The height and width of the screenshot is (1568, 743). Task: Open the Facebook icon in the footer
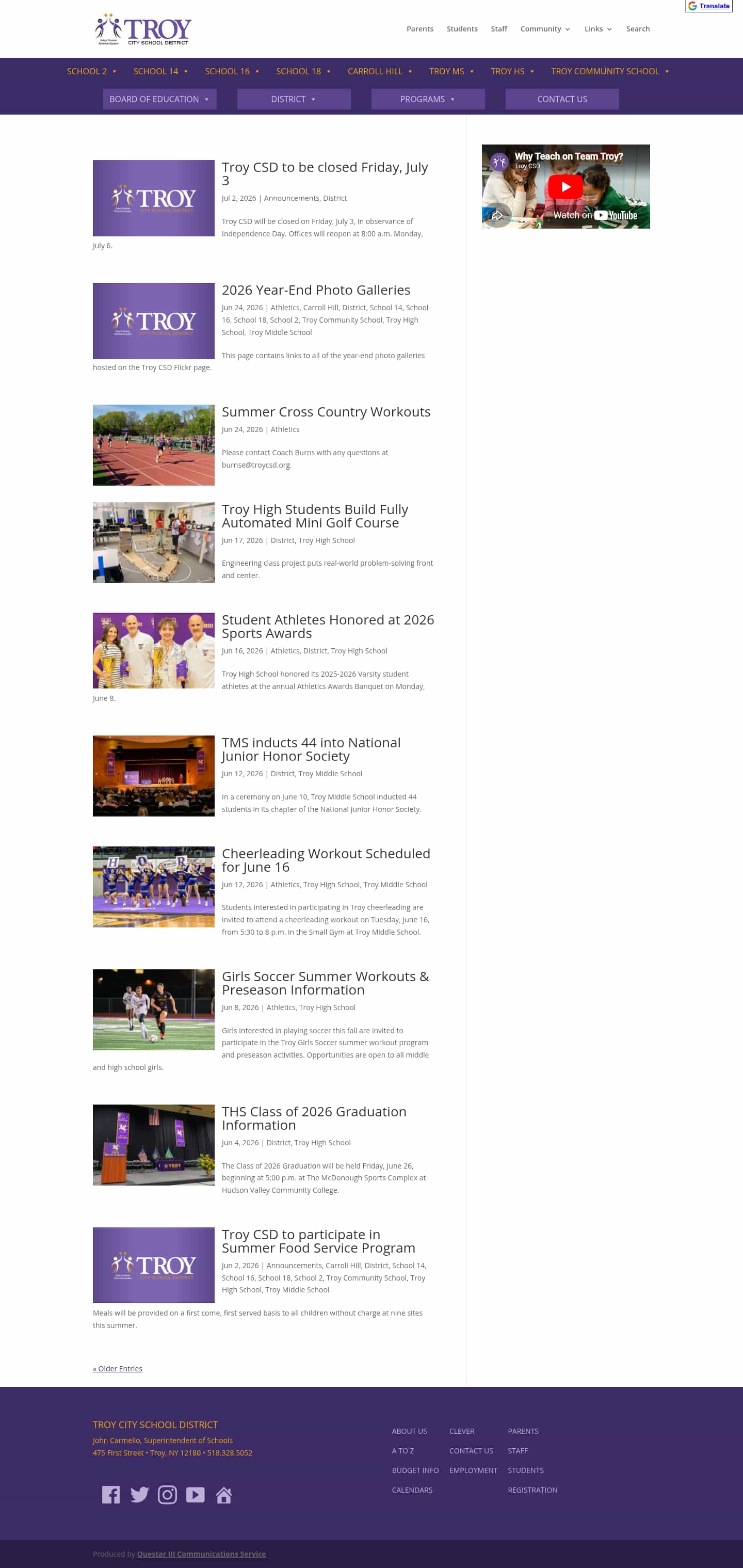tap(111, 1494)
